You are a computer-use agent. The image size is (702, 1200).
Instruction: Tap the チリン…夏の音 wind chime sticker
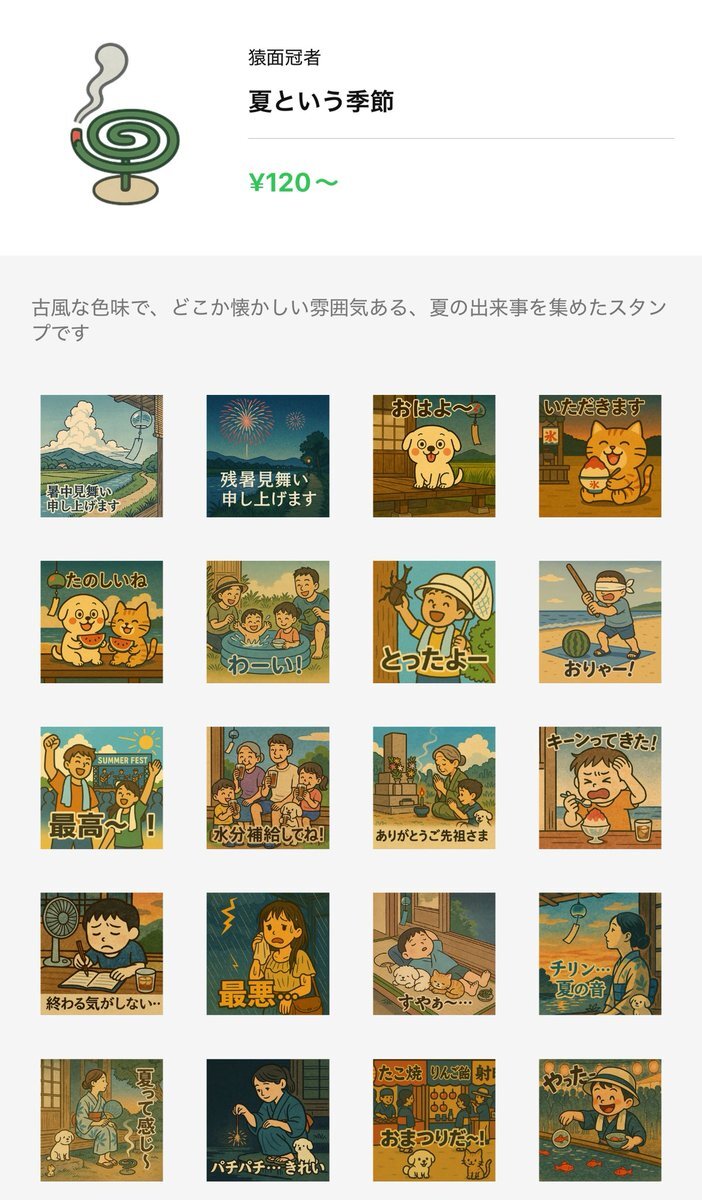[x=600, y=954]
